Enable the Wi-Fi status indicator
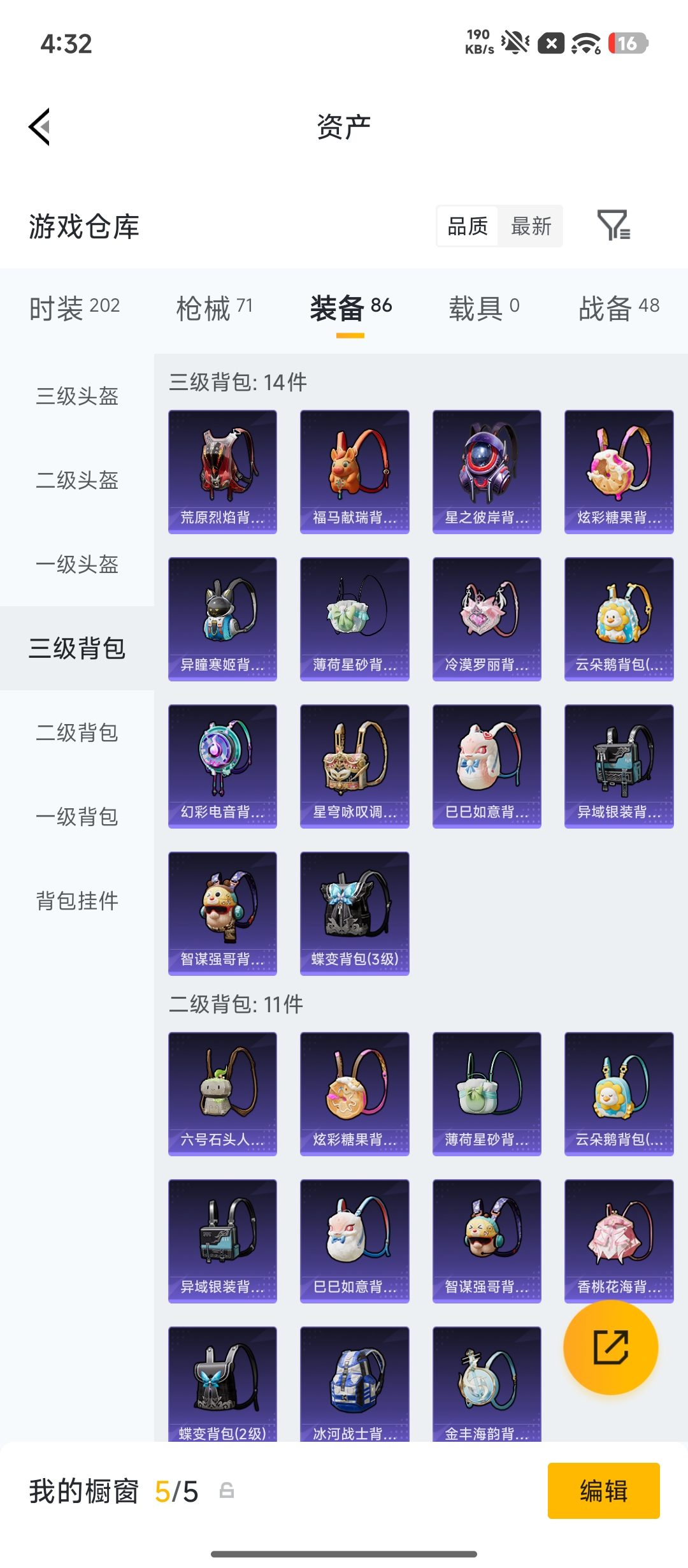688x1568 pixels. coord(587,42)
